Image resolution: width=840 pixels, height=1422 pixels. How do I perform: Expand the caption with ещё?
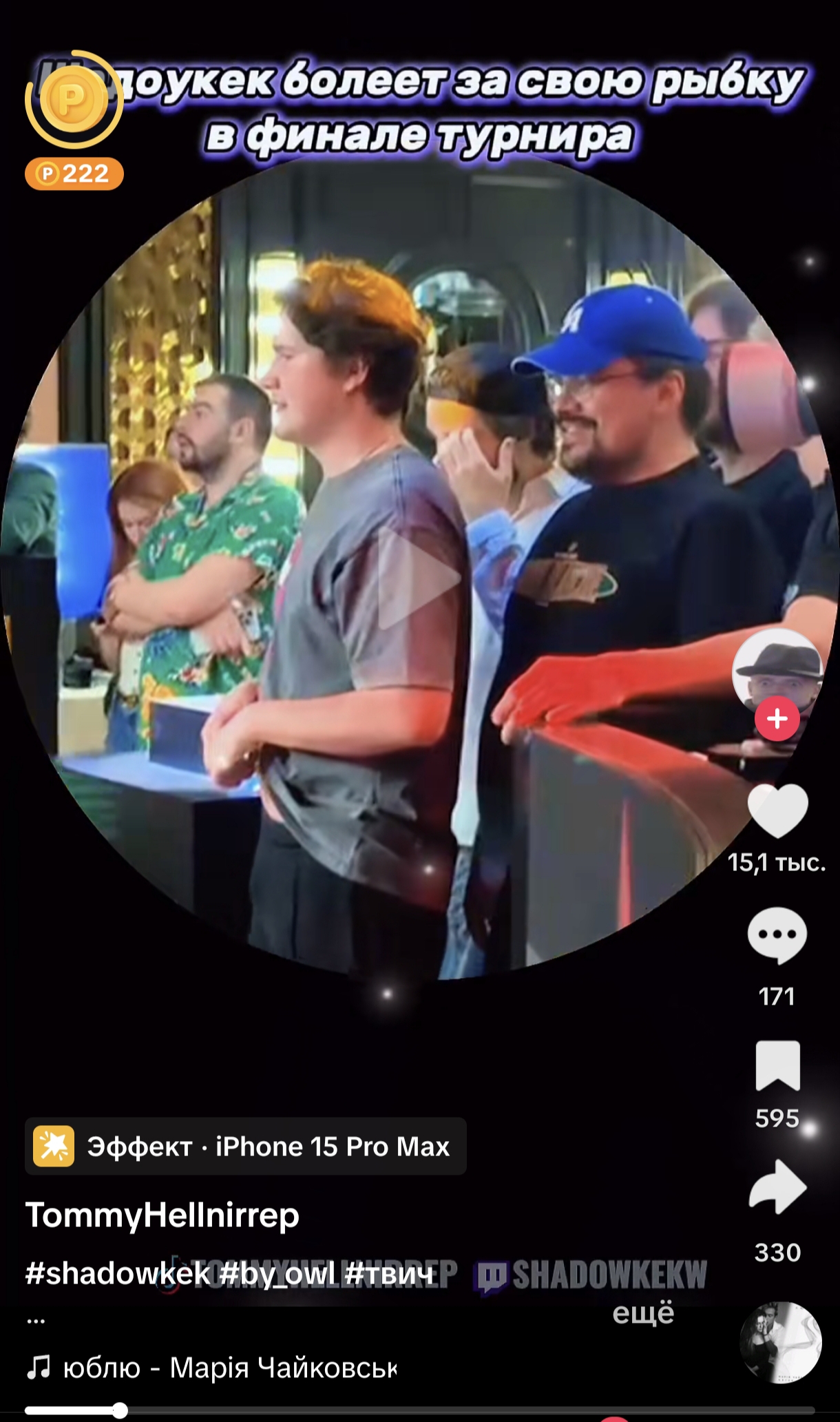point(644,1313)
